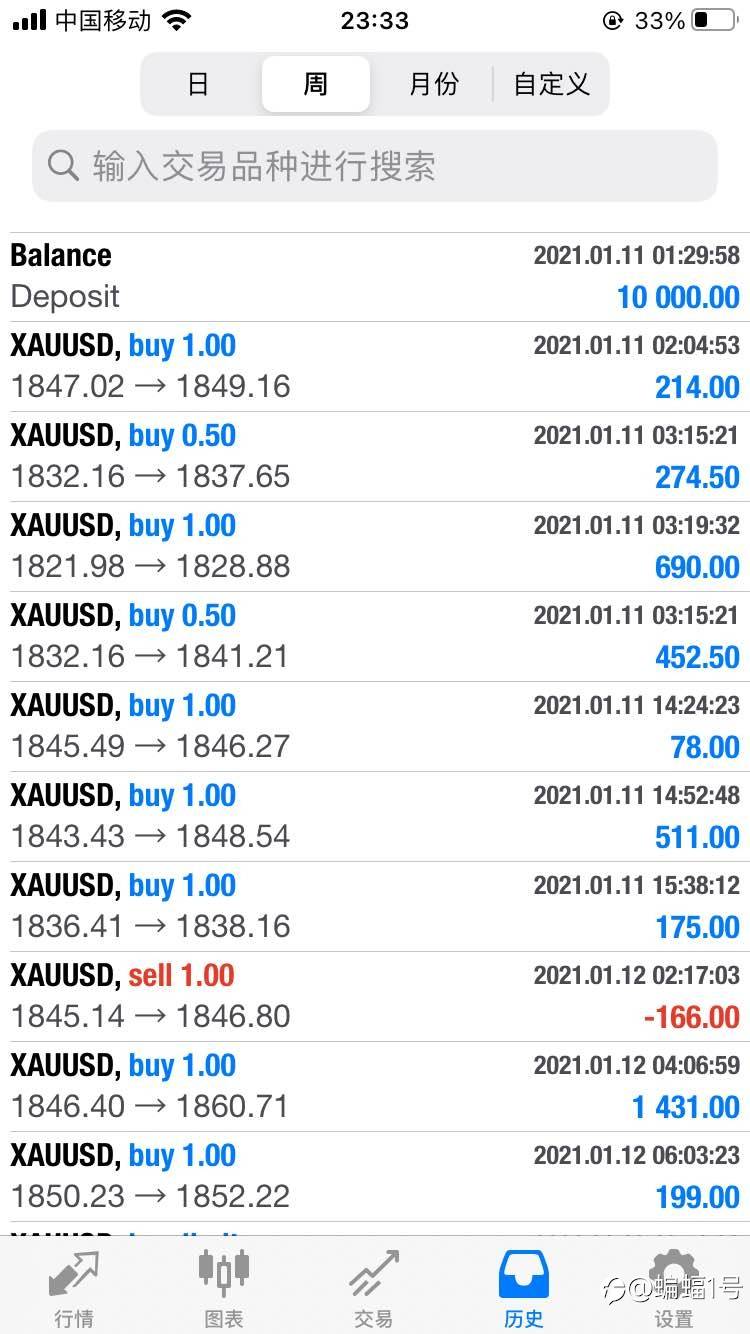Open the Balance Deposit 10 000.00 entry
The height and width of the screenshot is (1334, 750).
point(375,277)
